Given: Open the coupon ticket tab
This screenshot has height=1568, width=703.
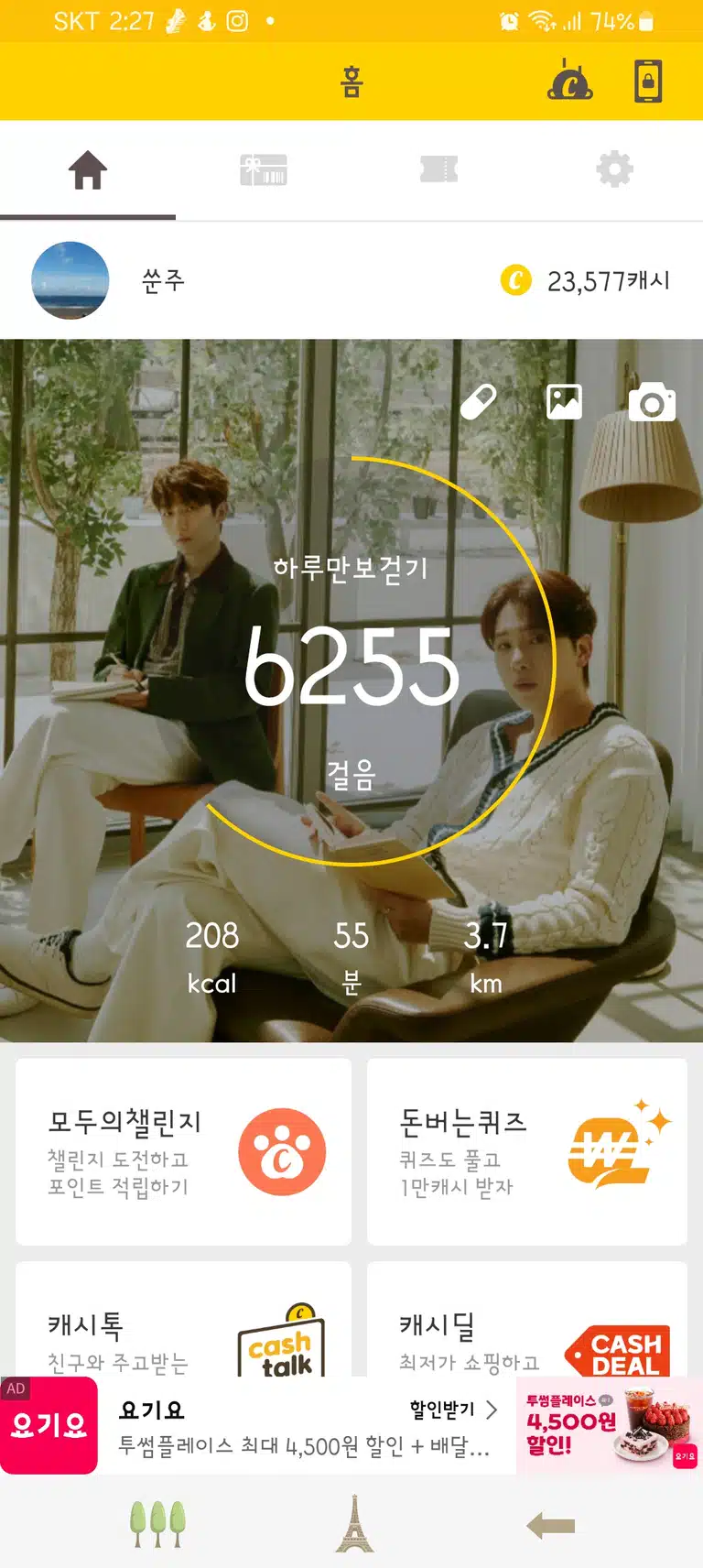Looking at the screenshot, I should pyautogui.click(x=439, y=170).
